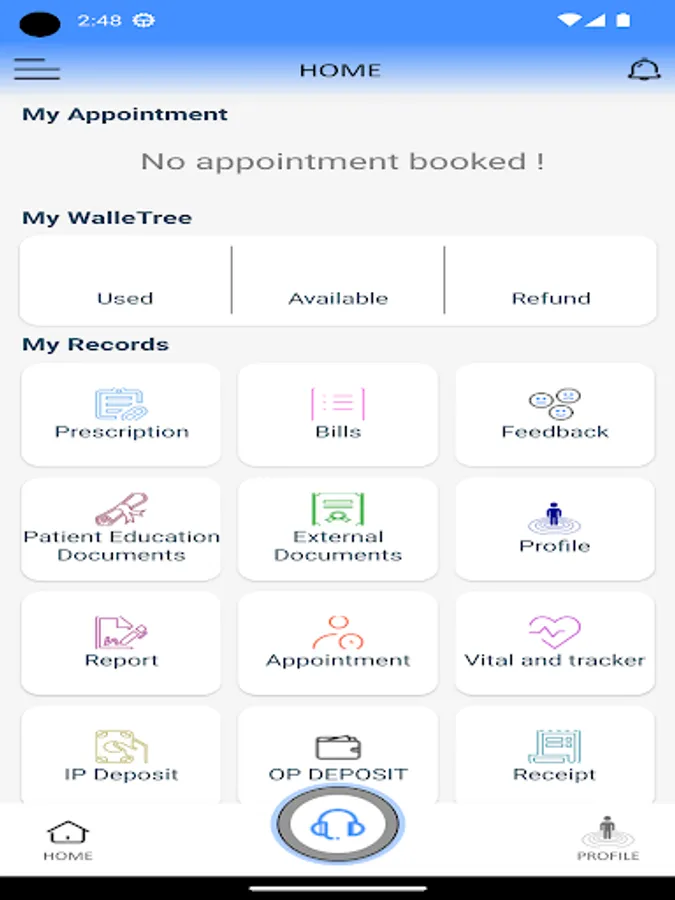
Task: Switch to the PROFILE tab
Action: (607, 840)
